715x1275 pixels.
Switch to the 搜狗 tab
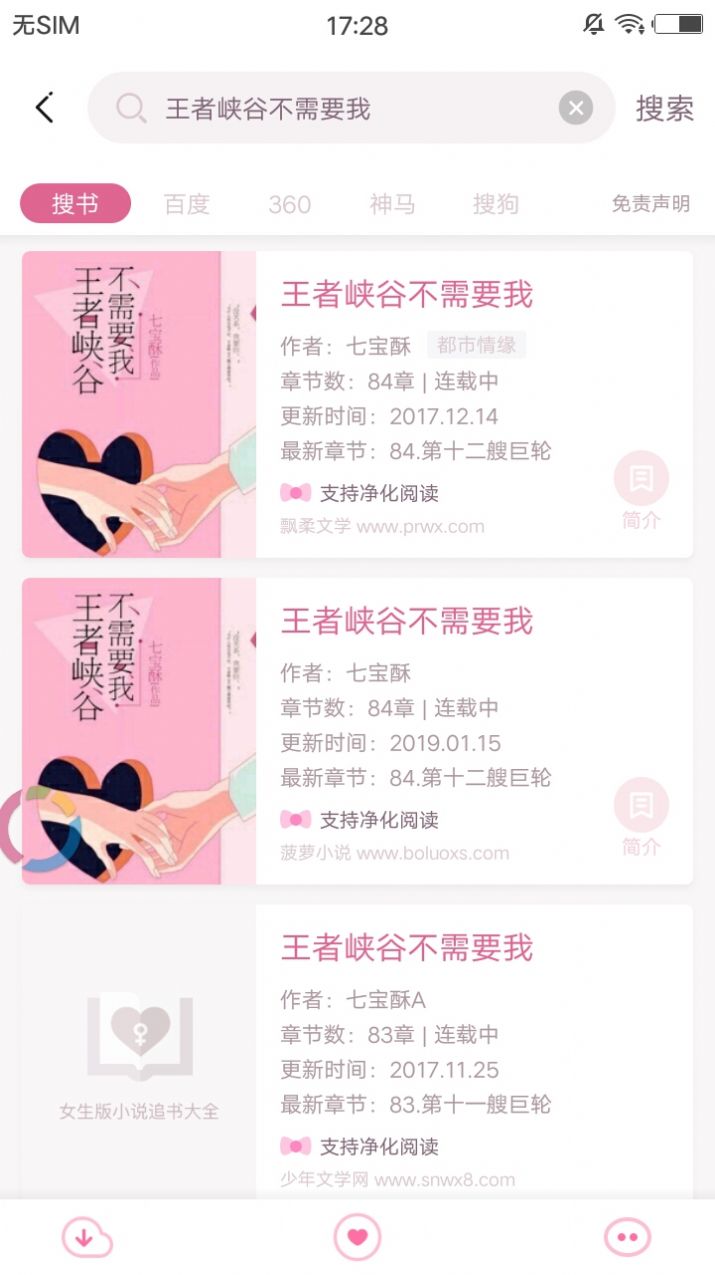tap(496, 204)
